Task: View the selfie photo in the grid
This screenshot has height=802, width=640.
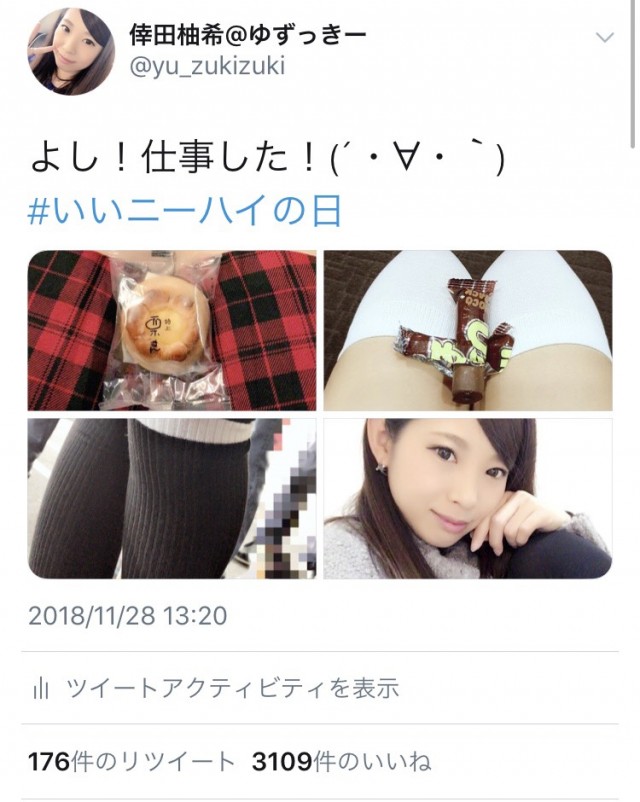Action: click(467, 498)
